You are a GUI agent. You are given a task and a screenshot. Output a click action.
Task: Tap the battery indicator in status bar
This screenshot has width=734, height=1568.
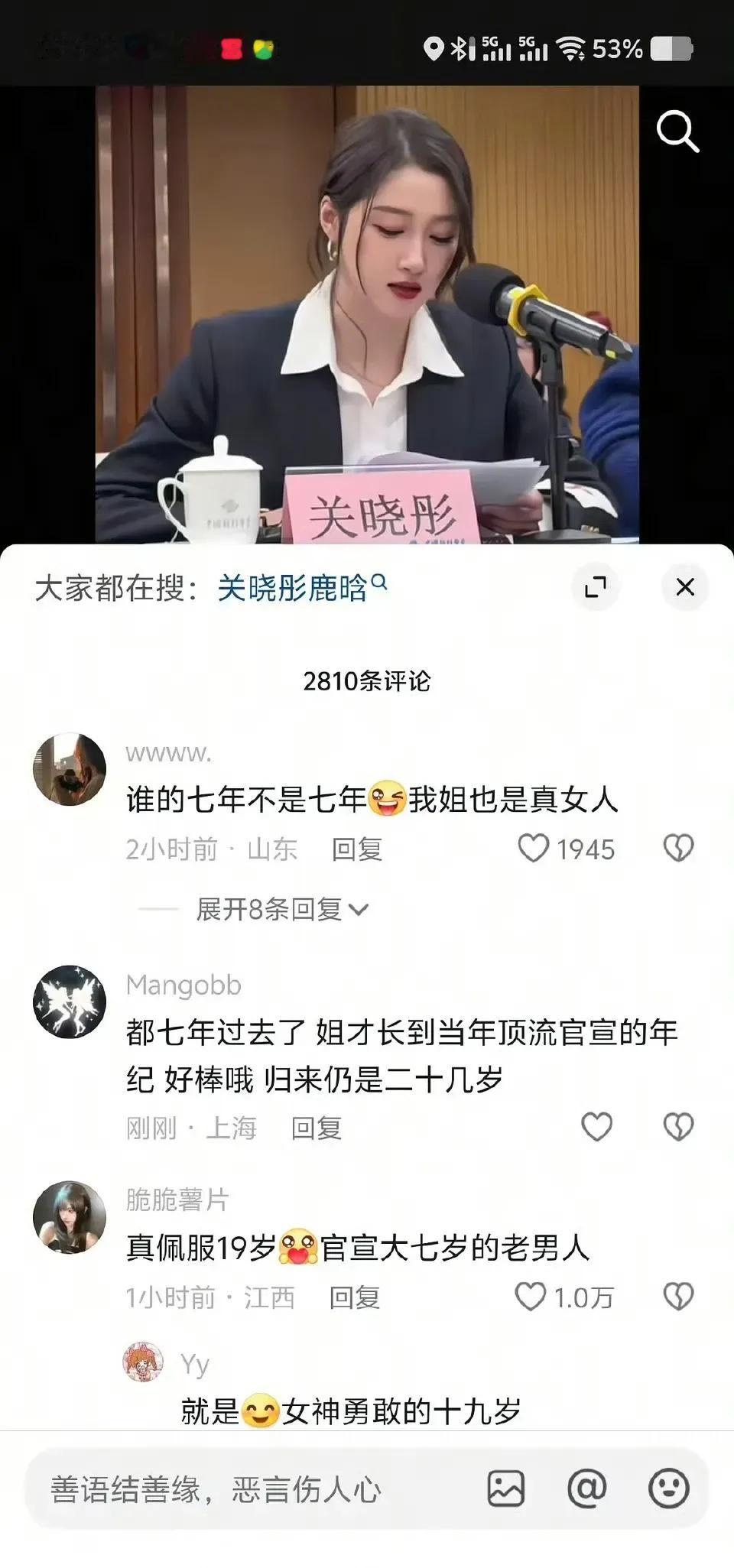[673, 47]
